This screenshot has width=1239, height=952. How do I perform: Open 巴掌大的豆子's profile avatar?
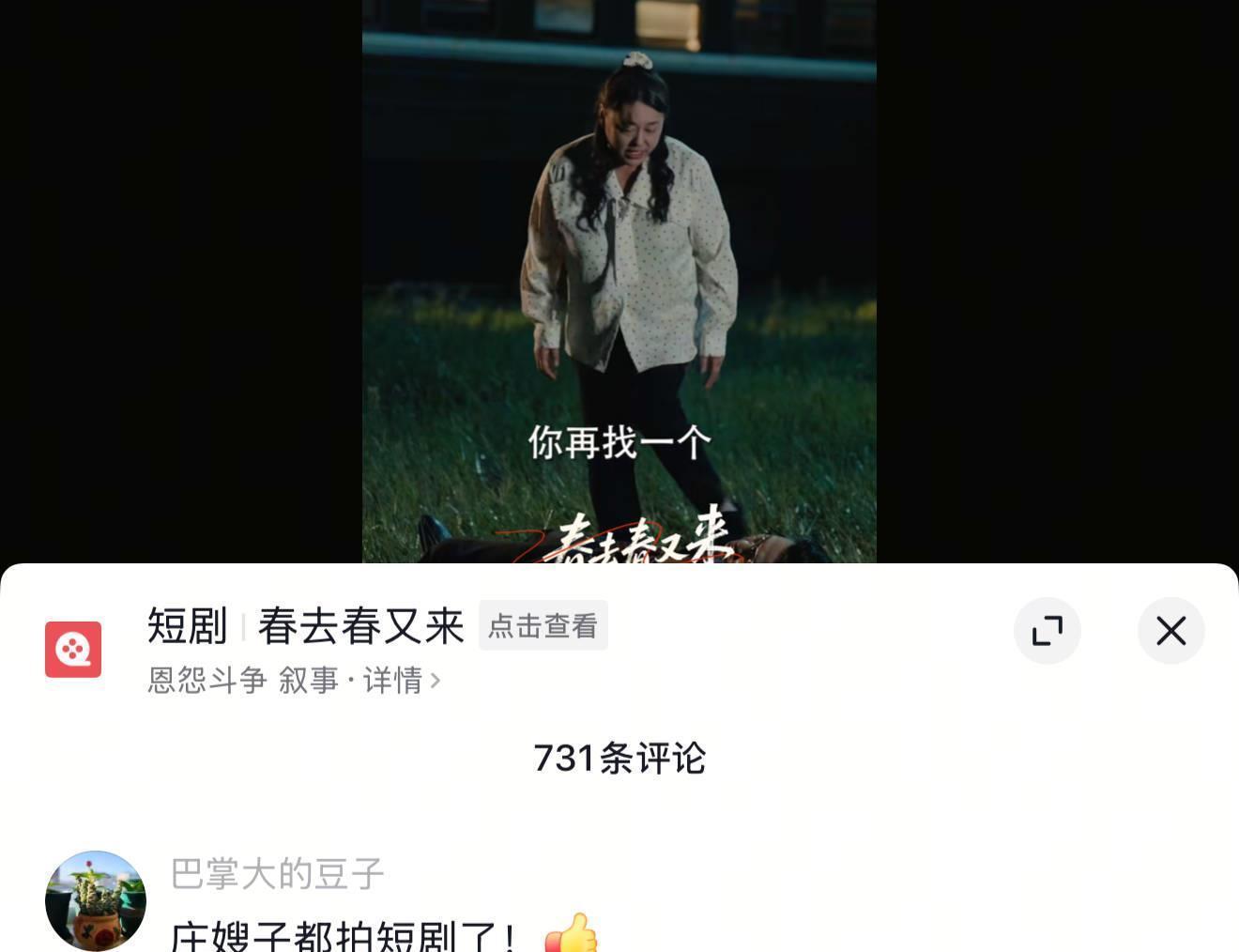(x=95, y=900)
